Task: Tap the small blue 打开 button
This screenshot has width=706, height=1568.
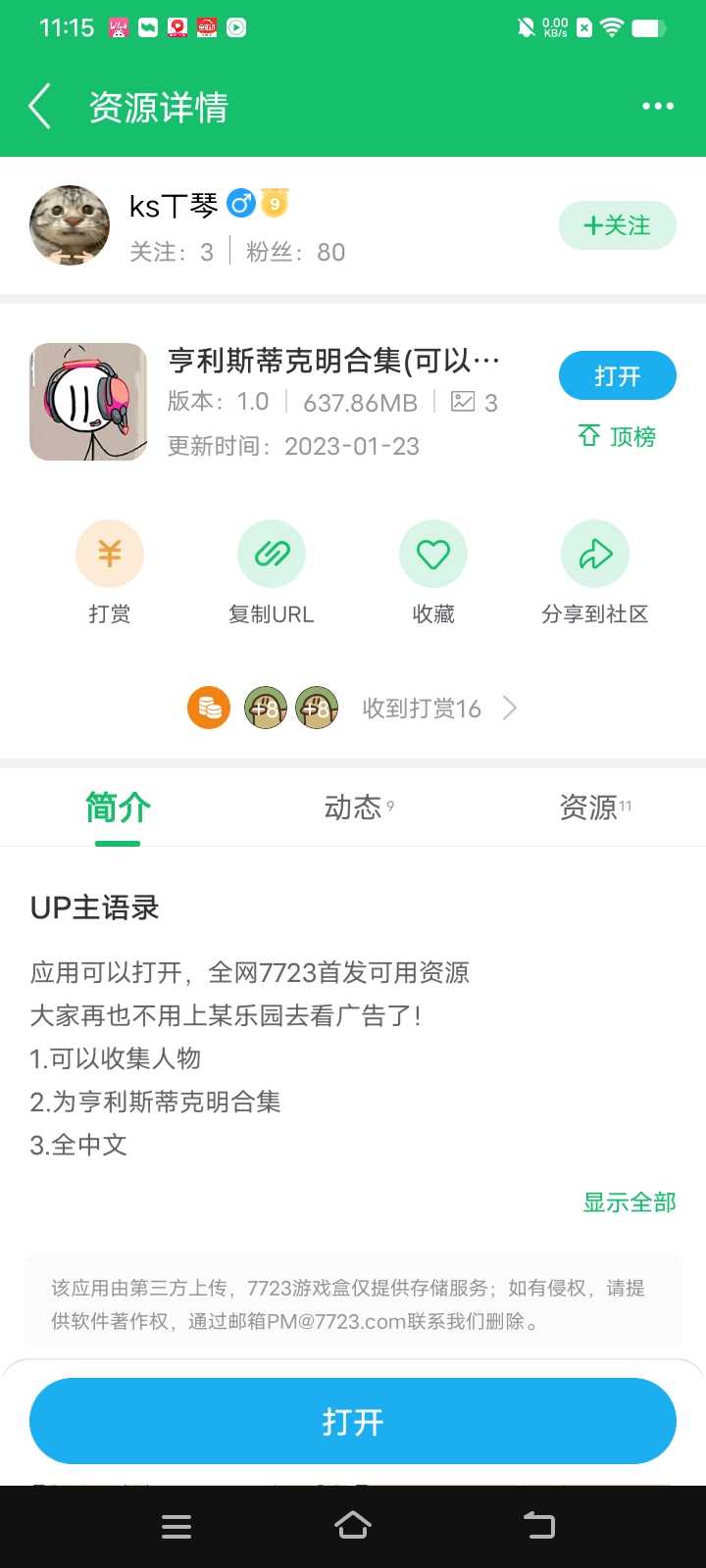Action: [x=617, y=376]
